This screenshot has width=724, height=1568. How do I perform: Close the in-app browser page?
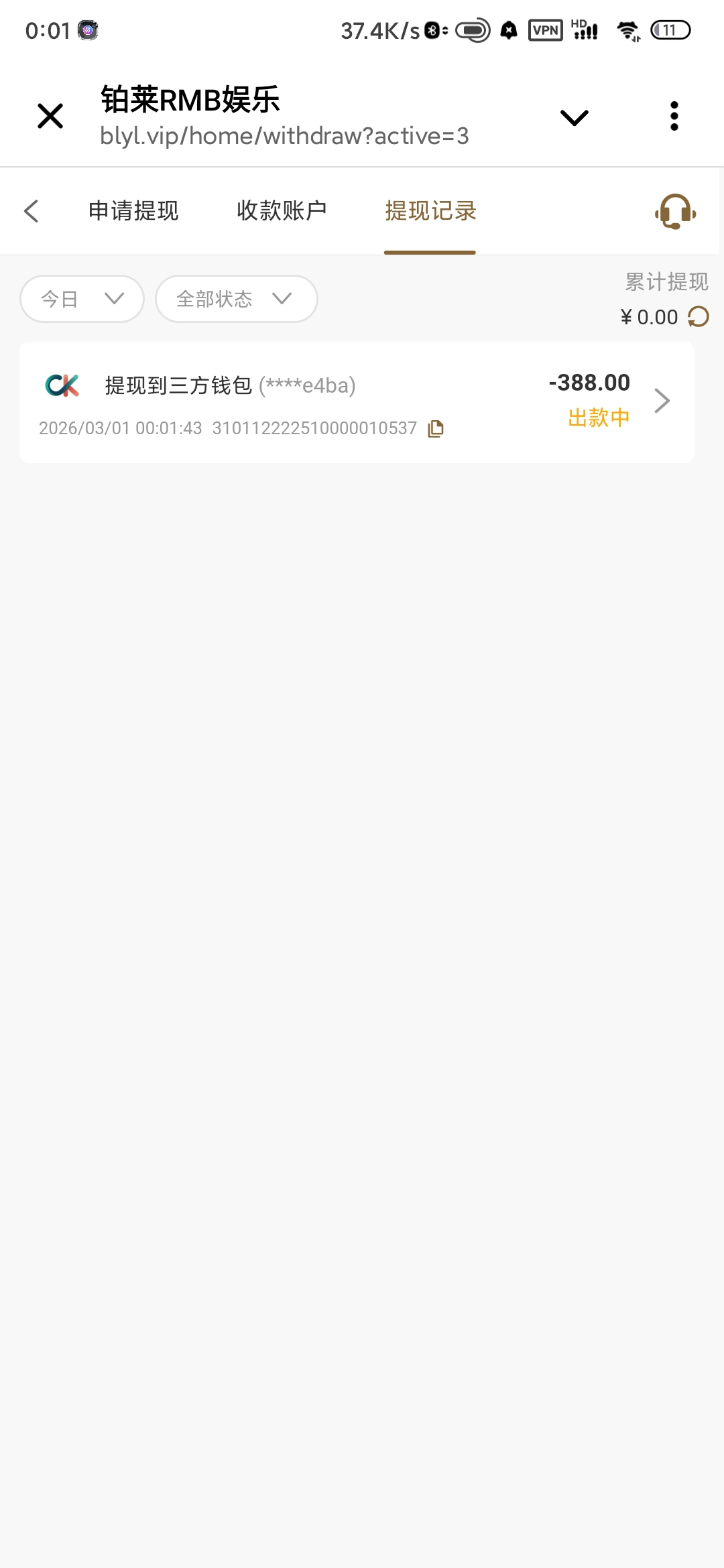pos(50,116)
